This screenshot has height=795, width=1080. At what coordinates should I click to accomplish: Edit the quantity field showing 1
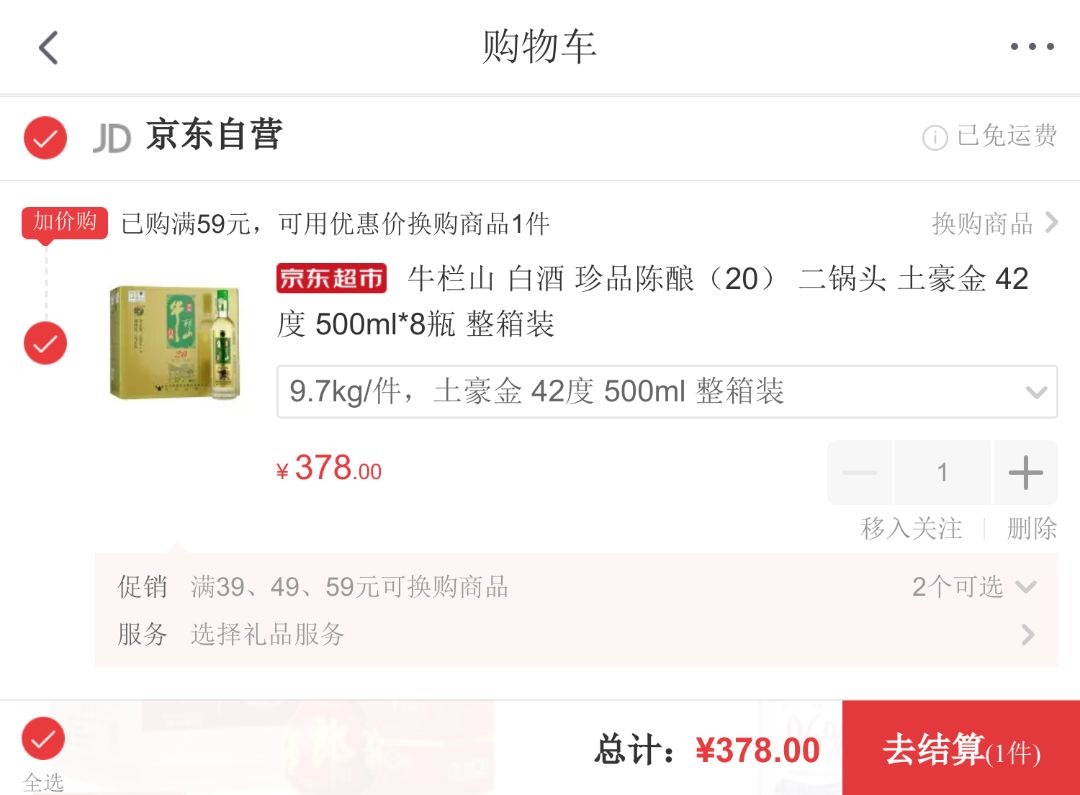coord(942,472)
